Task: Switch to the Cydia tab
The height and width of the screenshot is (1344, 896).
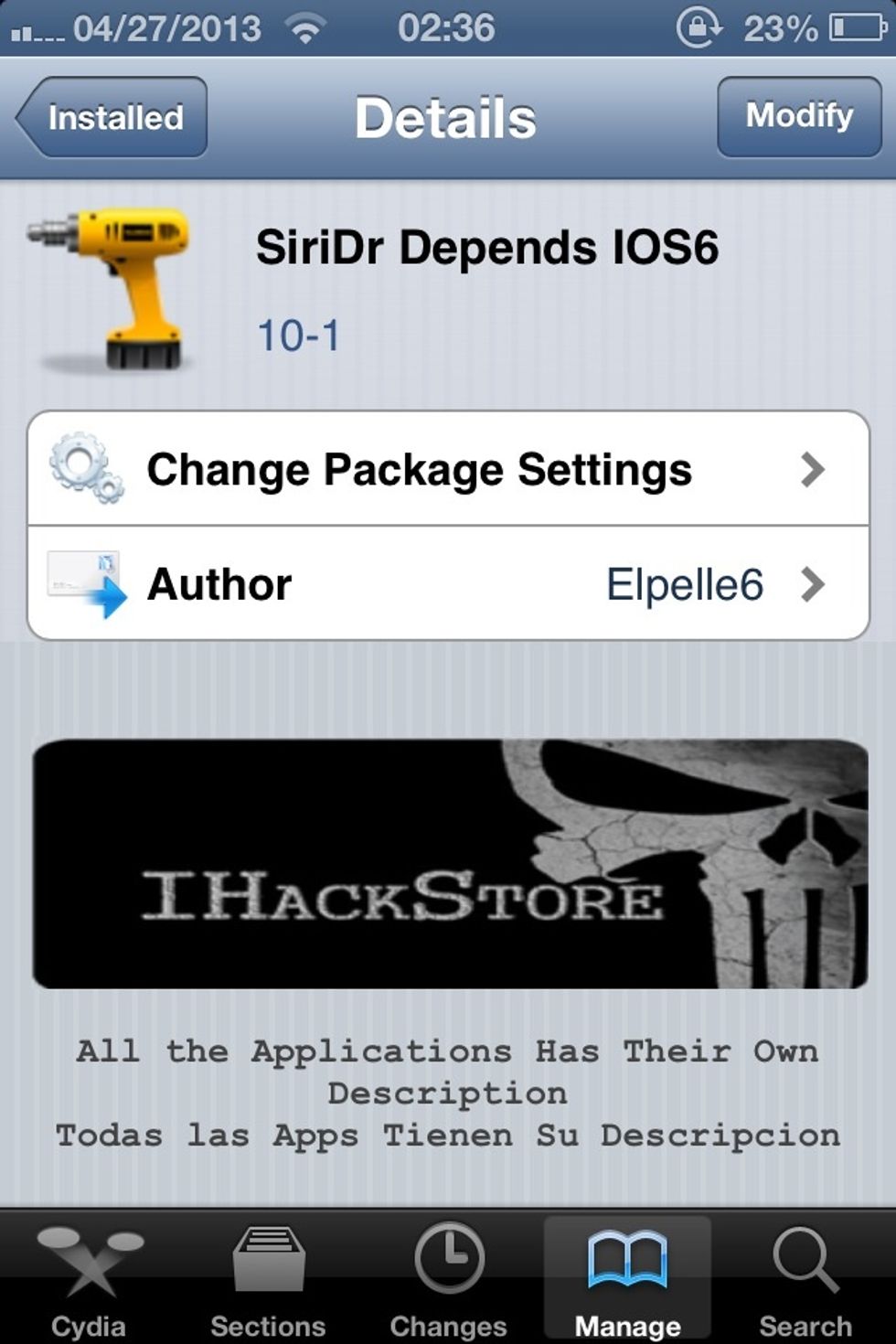Action: [x=89, y=1280]
